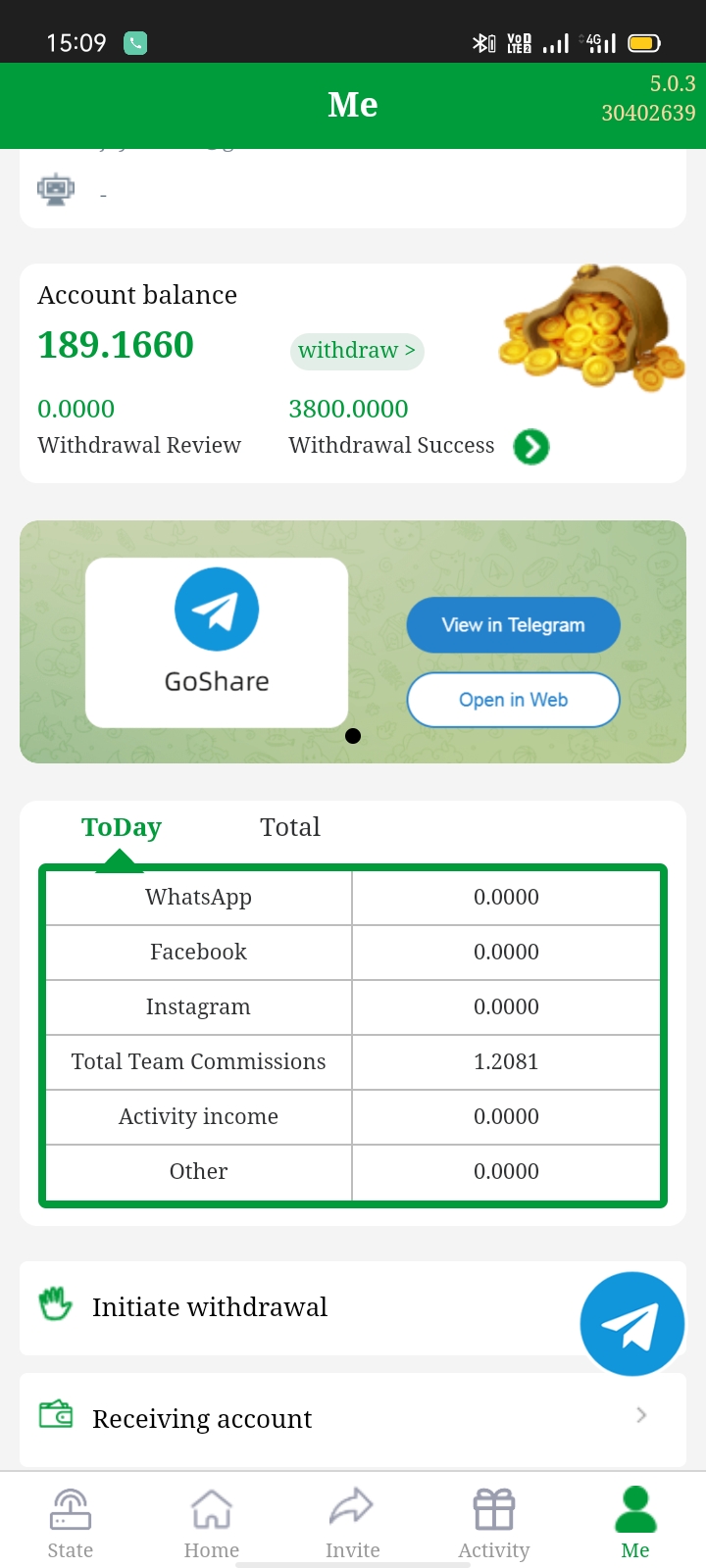Open Initiate withdrawal row
Image resolution: width=706 pixels, height=1568 pixels.
pos(294,1307)
